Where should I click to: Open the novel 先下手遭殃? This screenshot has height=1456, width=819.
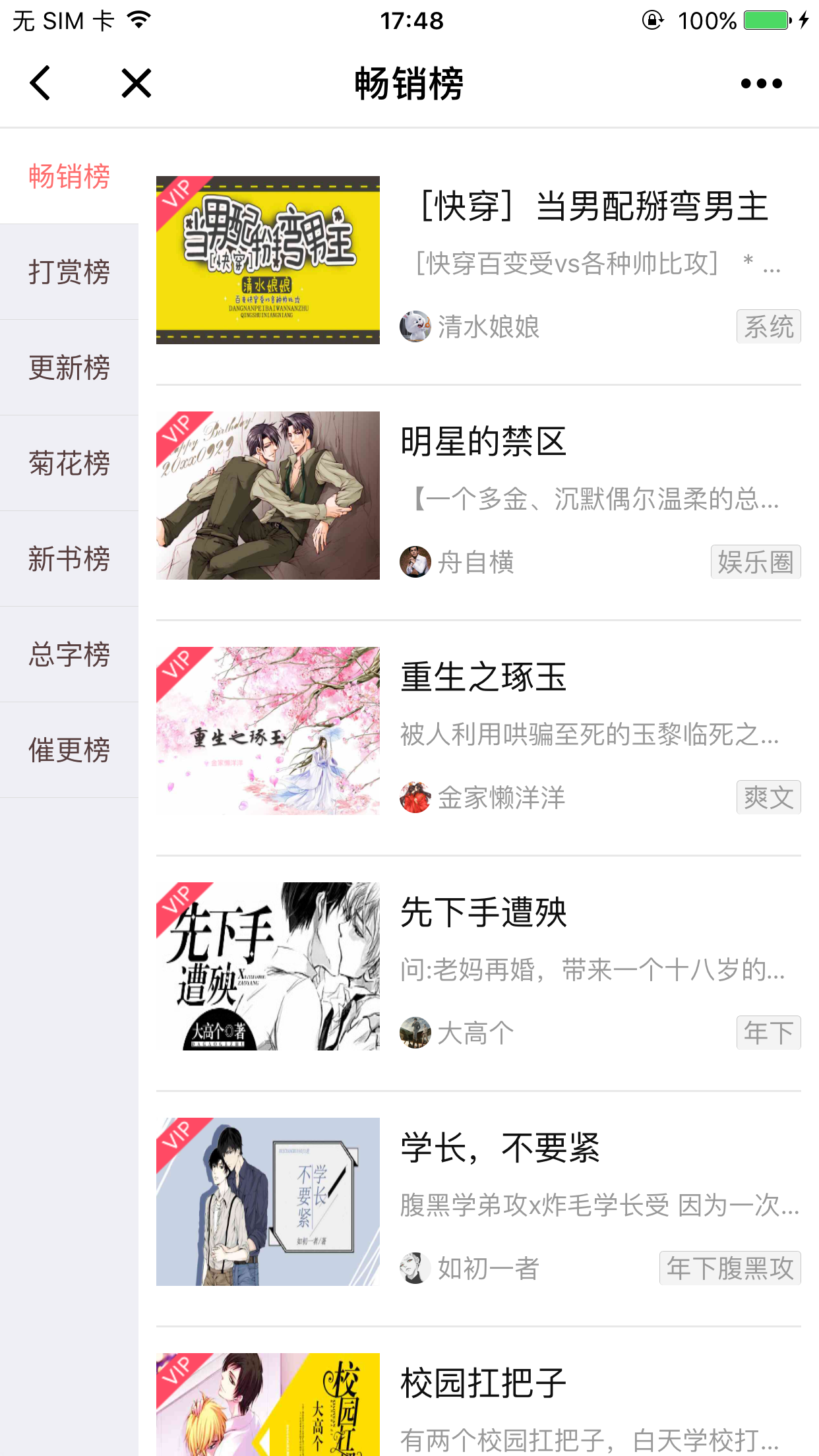coord(483,913)
